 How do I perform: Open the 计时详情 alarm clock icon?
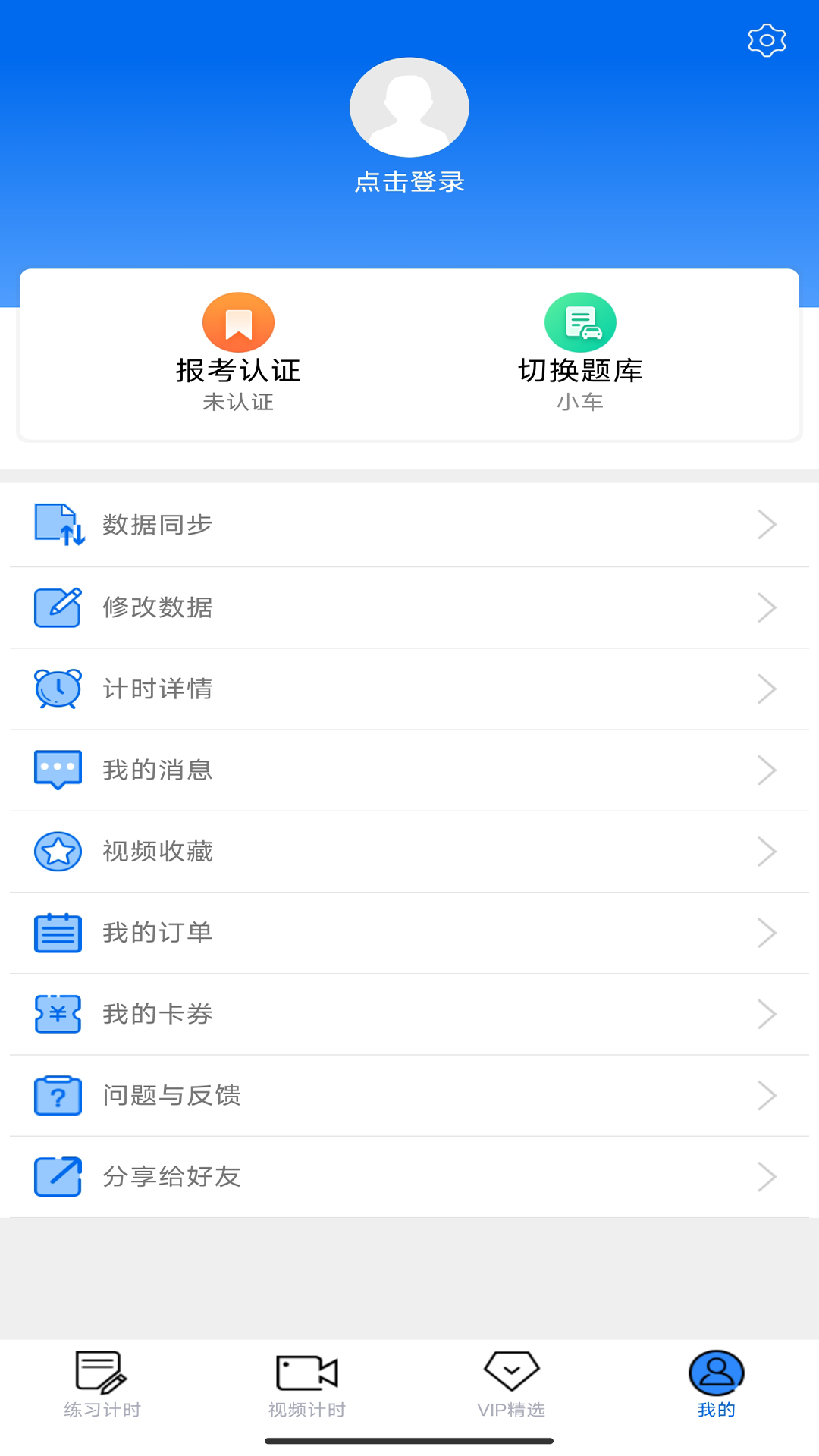(58, 689)
